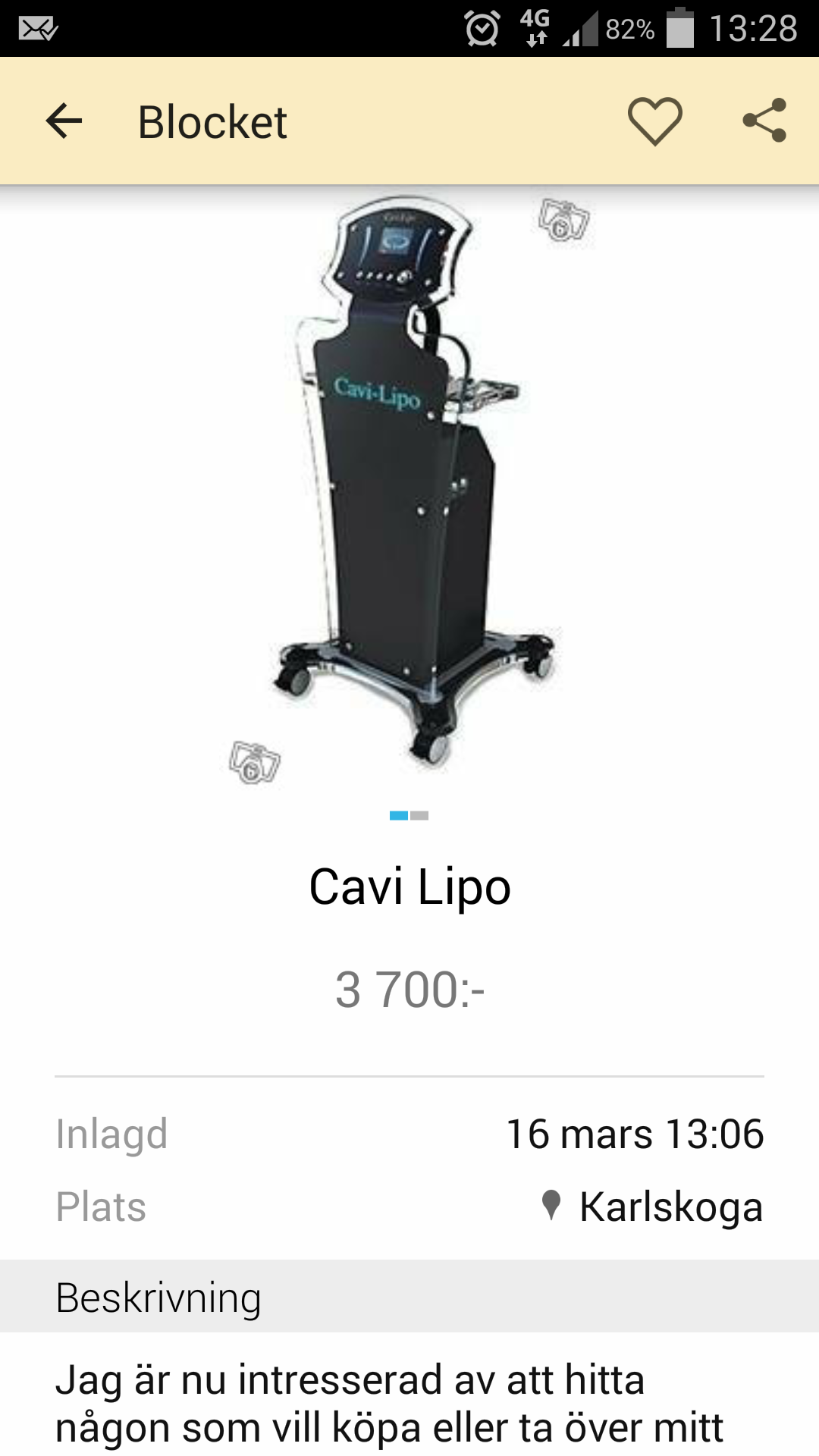Save this Cavi Lipo ad to favorites

[654, 121]
